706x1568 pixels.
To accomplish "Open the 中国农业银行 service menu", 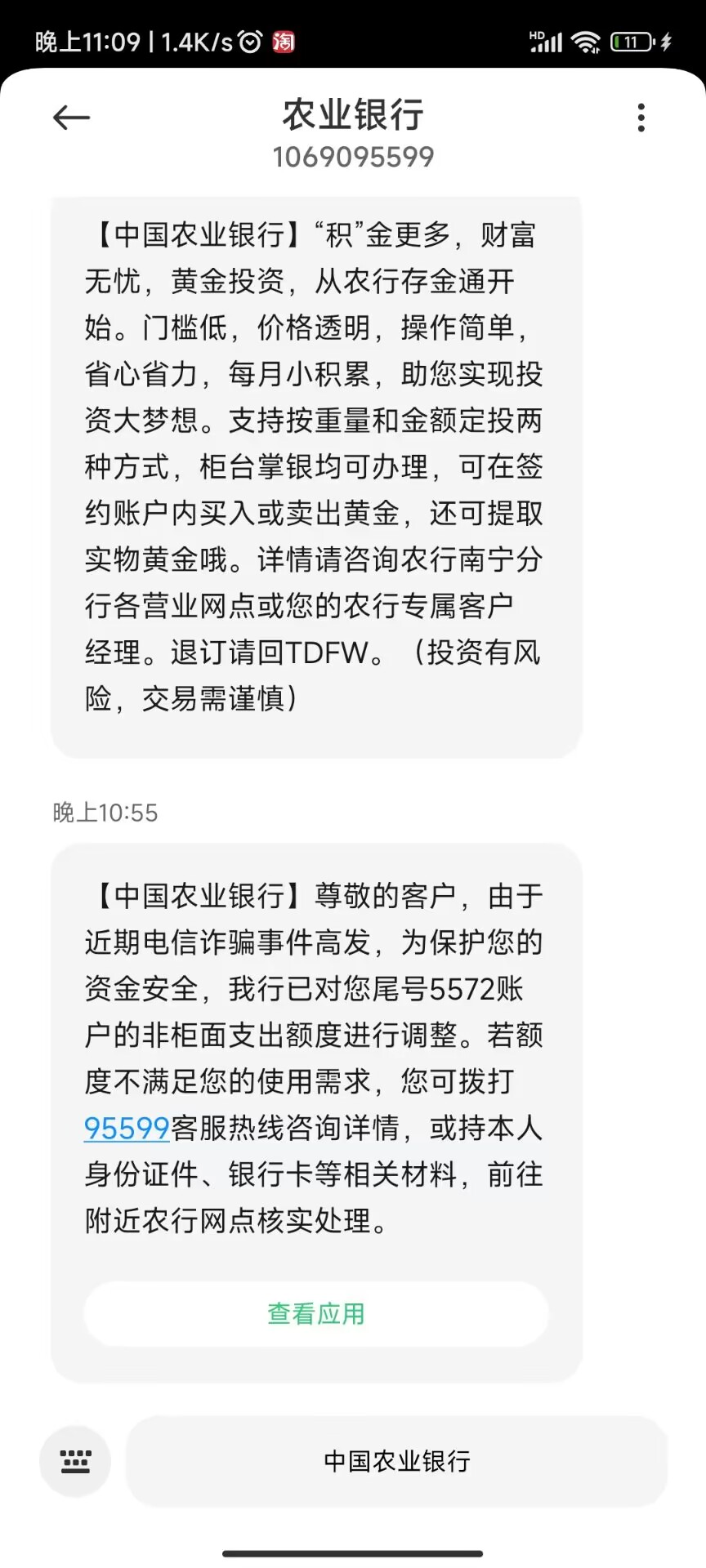I will click(397, 1462).
